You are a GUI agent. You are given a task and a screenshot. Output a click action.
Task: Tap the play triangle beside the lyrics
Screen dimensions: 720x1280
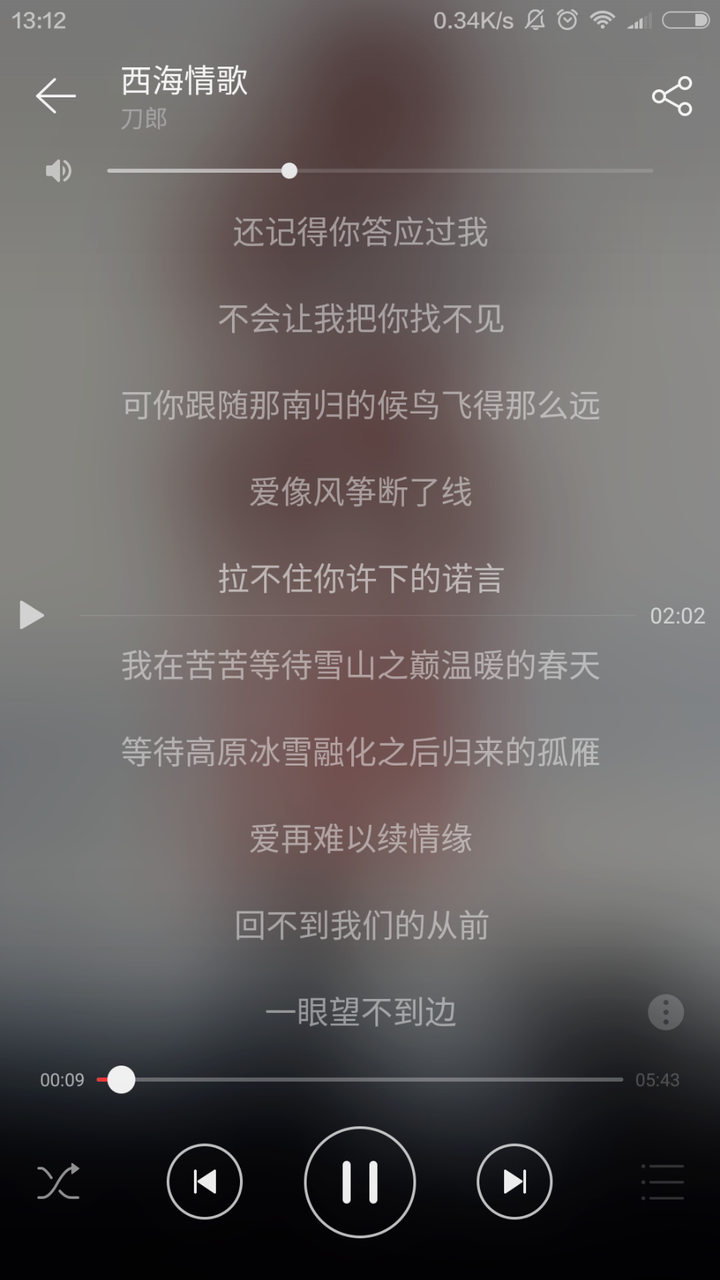(32, 616)
